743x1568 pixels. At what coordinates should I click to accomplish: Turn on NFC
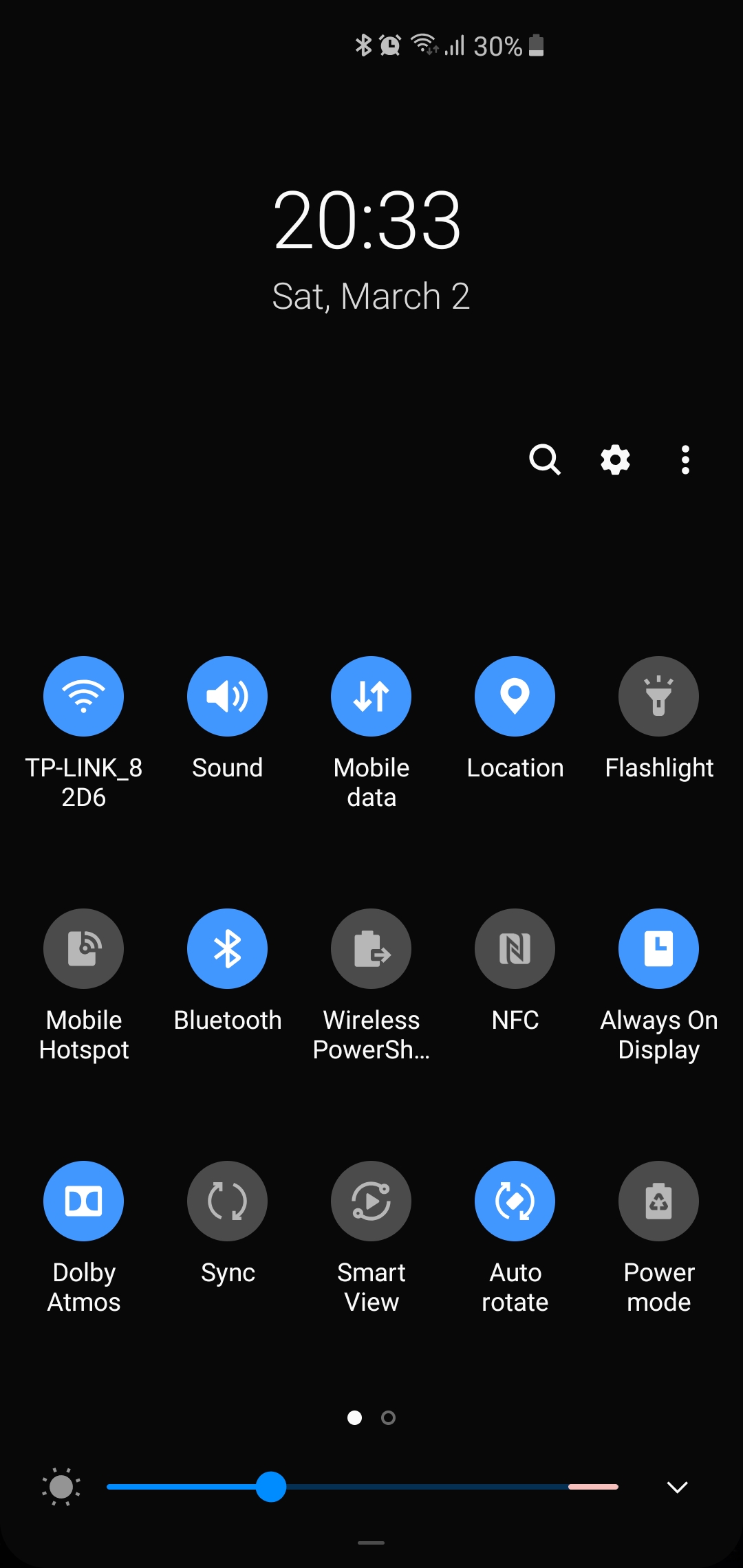coord(515,948)
